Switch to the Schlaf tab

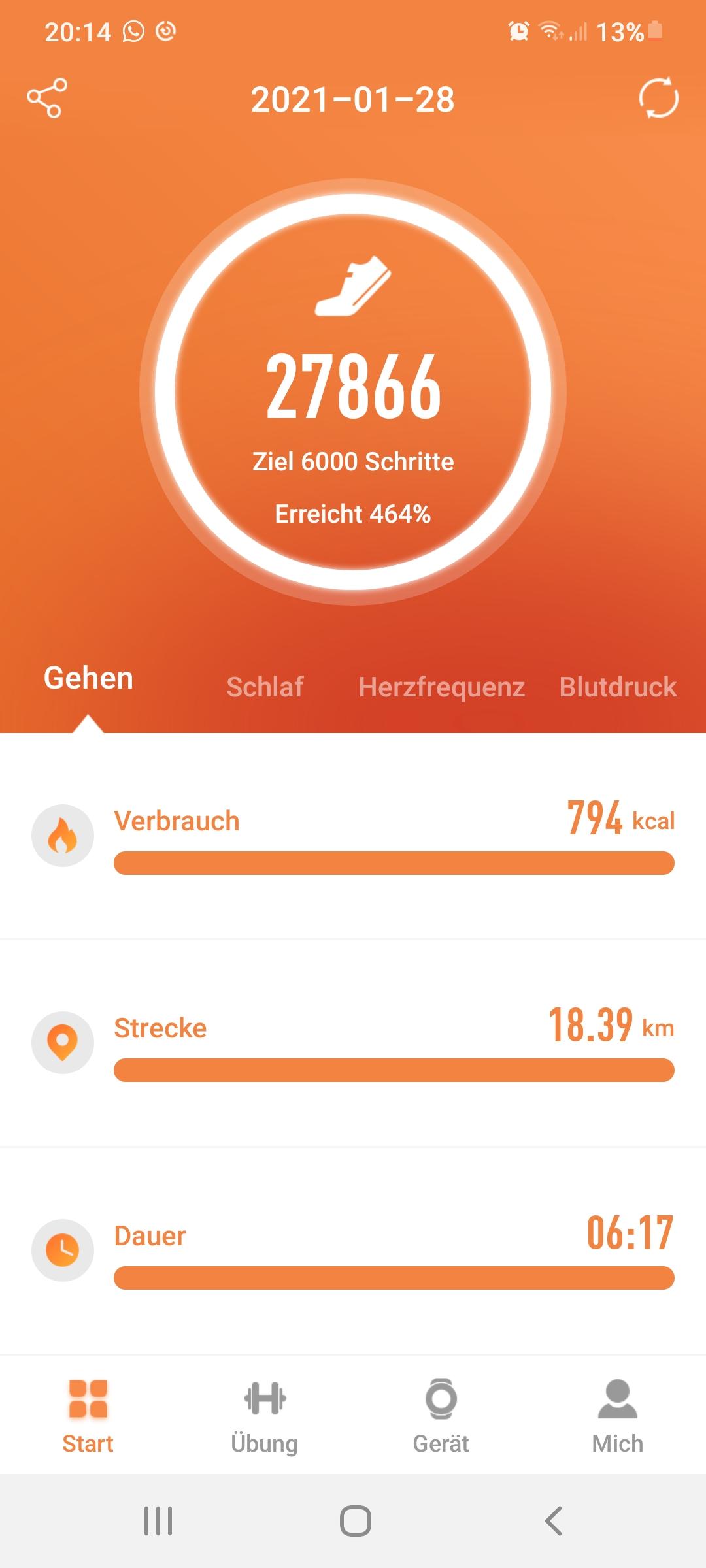click(265, 687)
